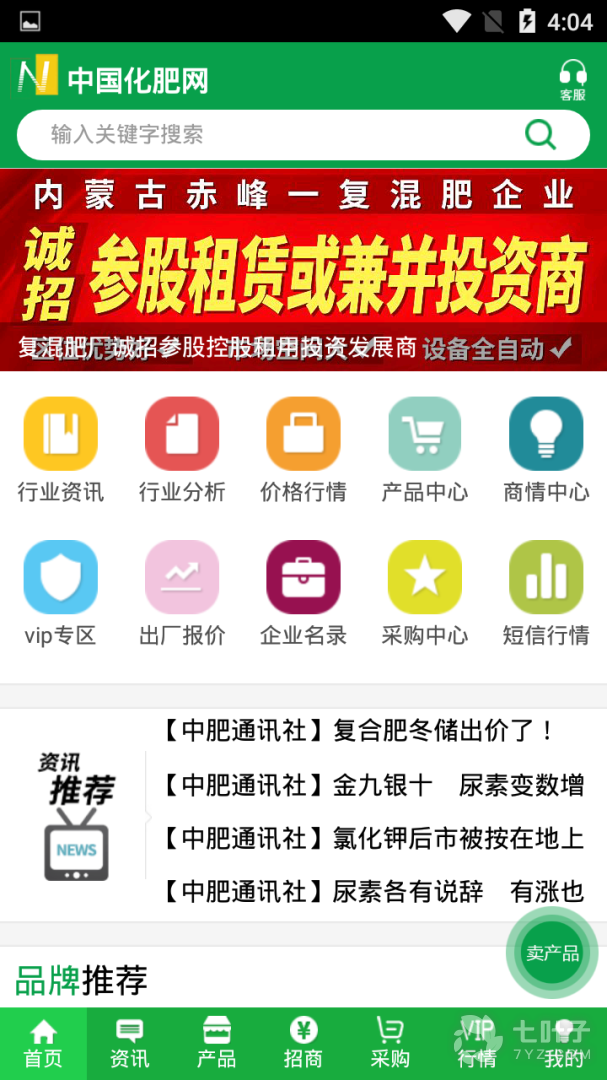Tap the 输入关键字搜索 search field
Image resolution: width=607 pixels, height=1080 pixels.
pos(270,134)
